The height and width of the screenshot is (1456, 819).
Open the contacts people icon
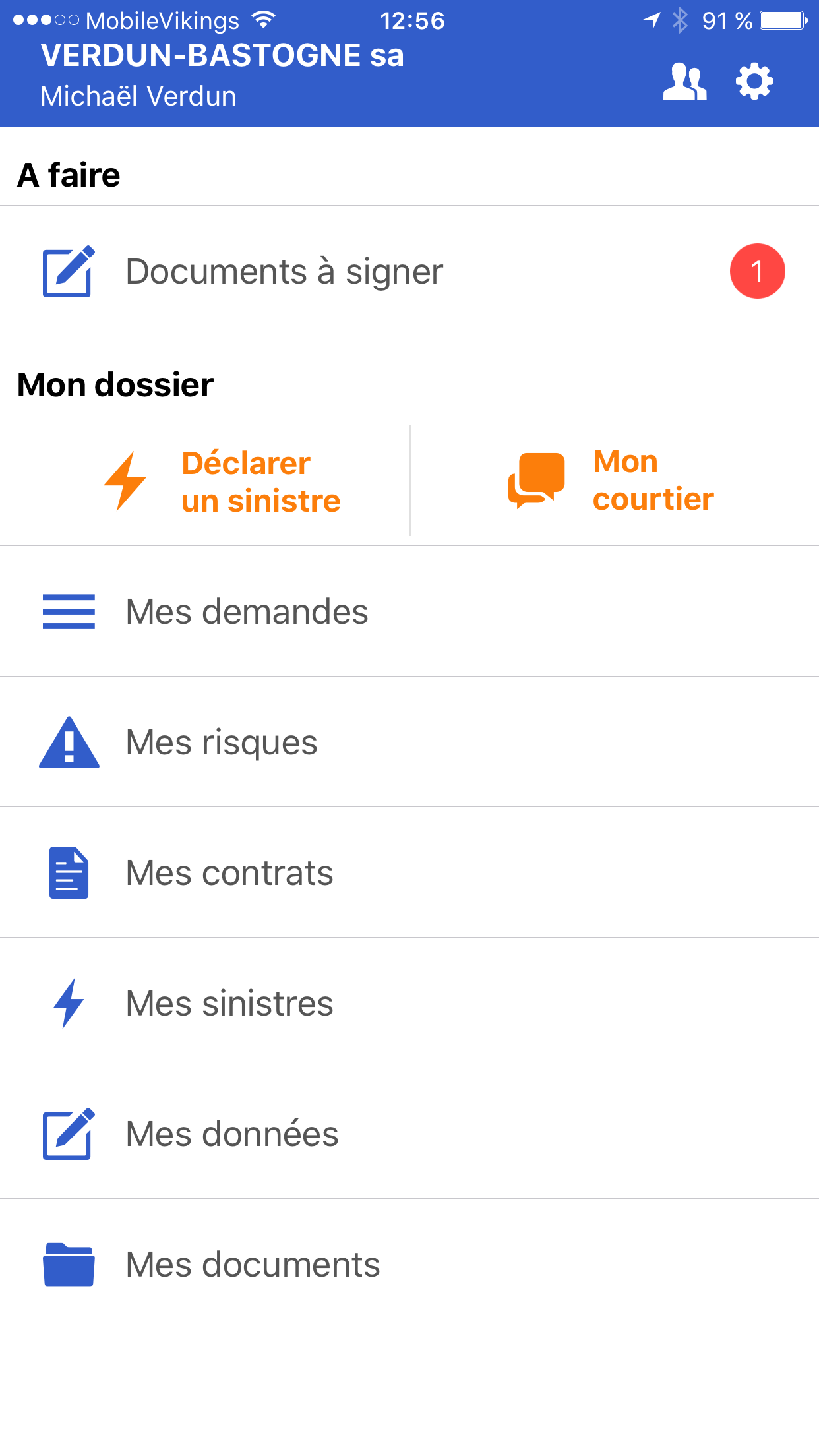pos(684,82)
